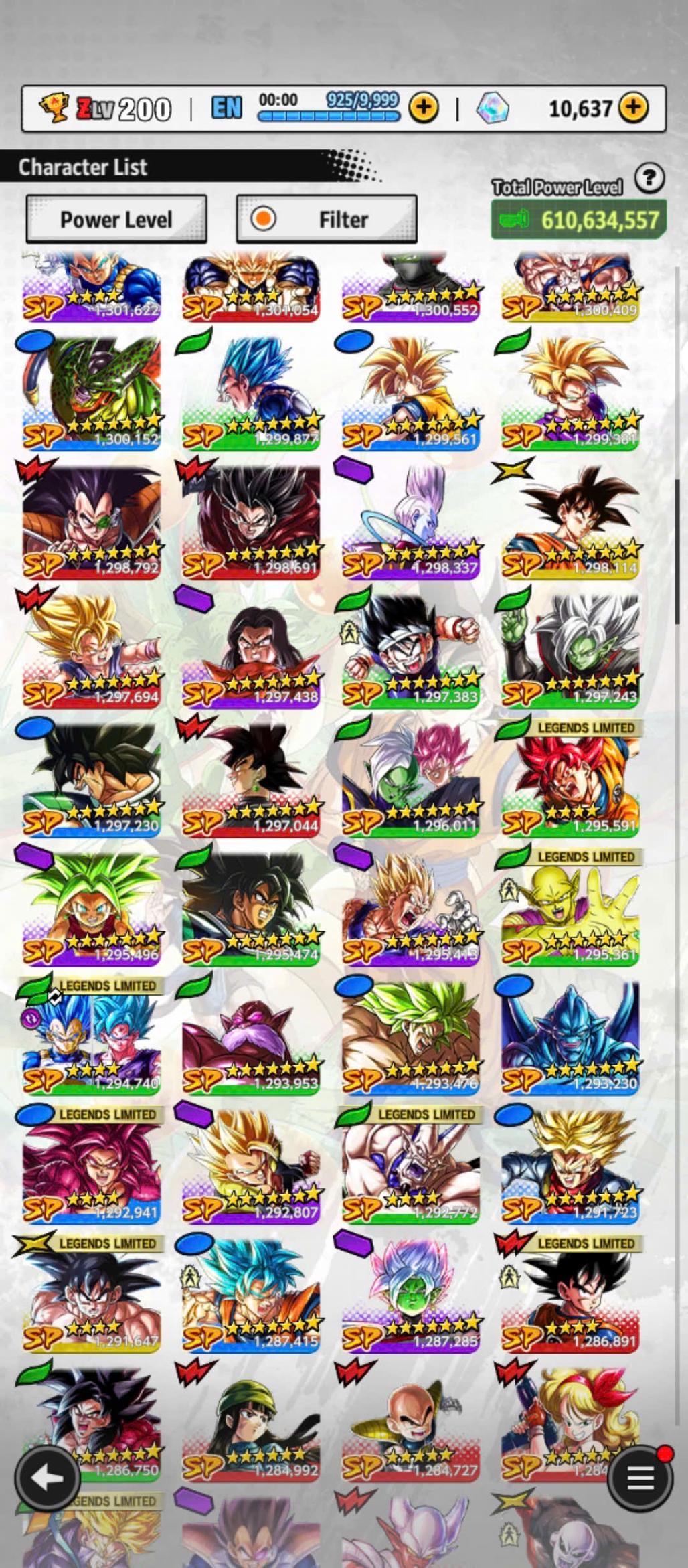Screen dimensions: 688x1568
Task: Select the character with power 1,295,496
Action: tap(92, 909)
